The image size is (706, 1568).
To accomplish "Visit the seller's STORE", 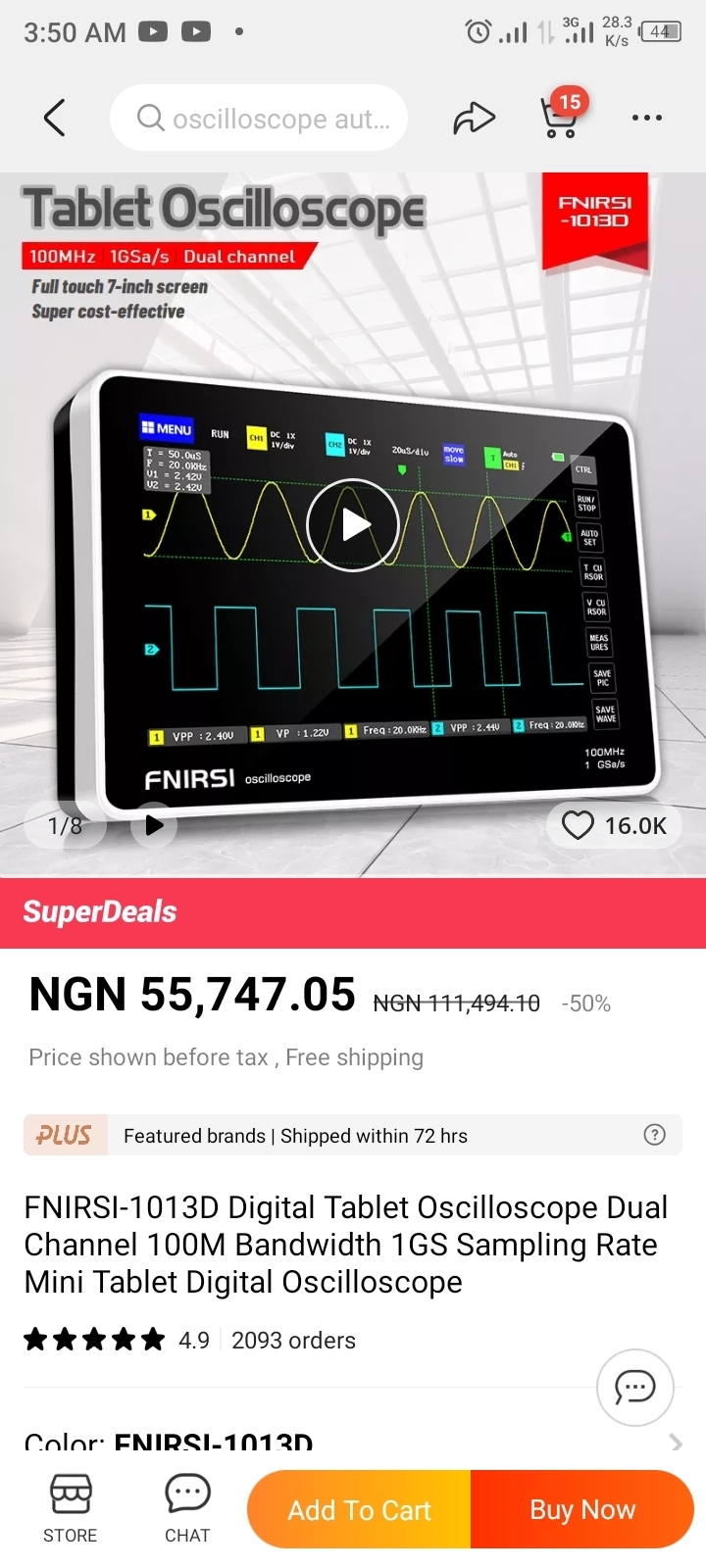I will coord(71,1509).
